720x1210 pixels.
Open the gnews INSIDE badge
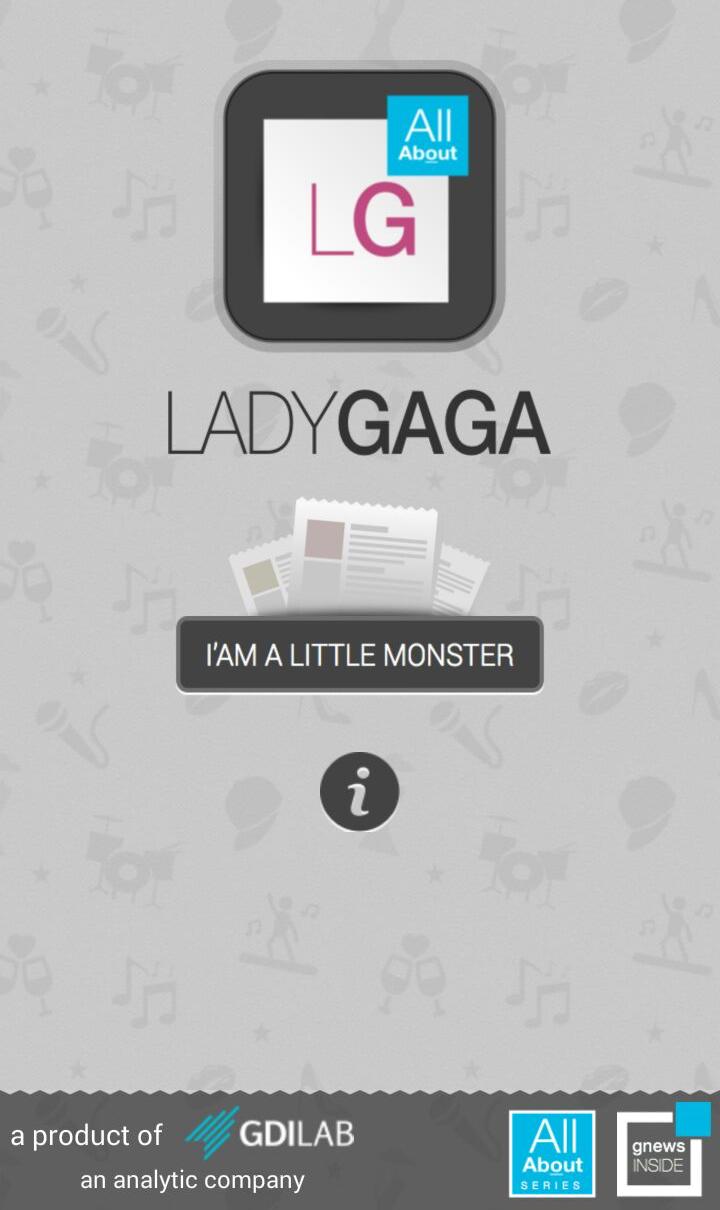tap(660, 1153)
